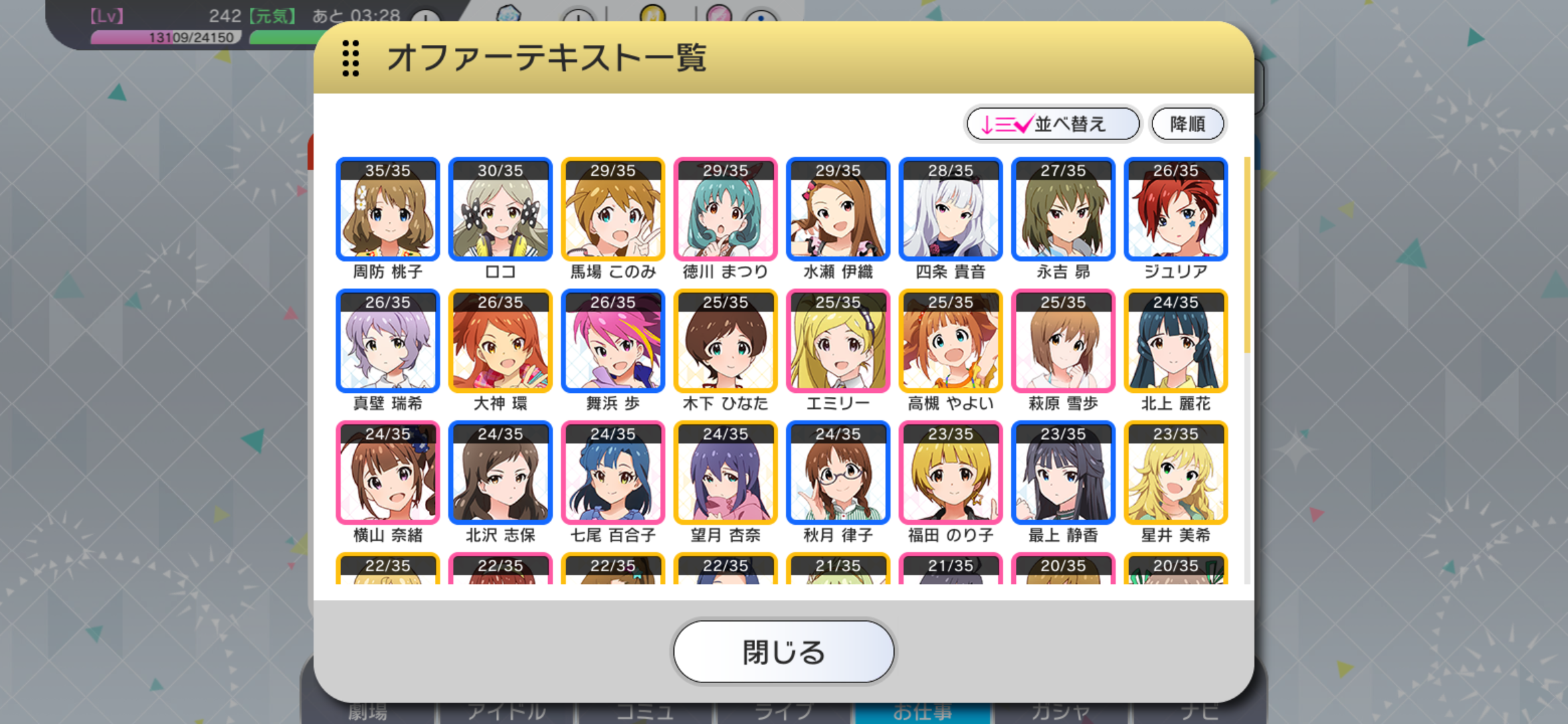Select 水瀬 伊織 from the list
Viewport: 1568px width, 724px height.
point(838,210)
